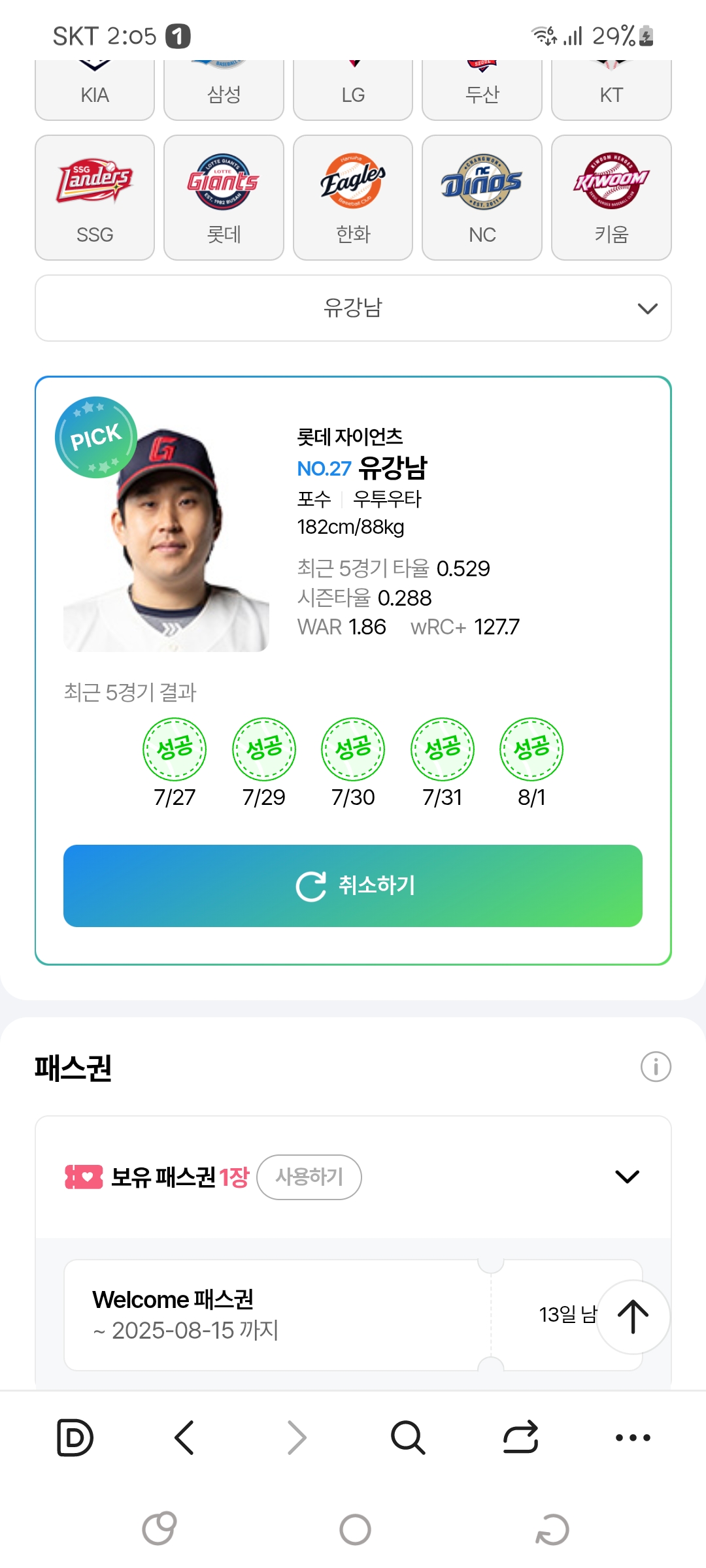Open the browser's three-dot menu

coord(633,1437)
